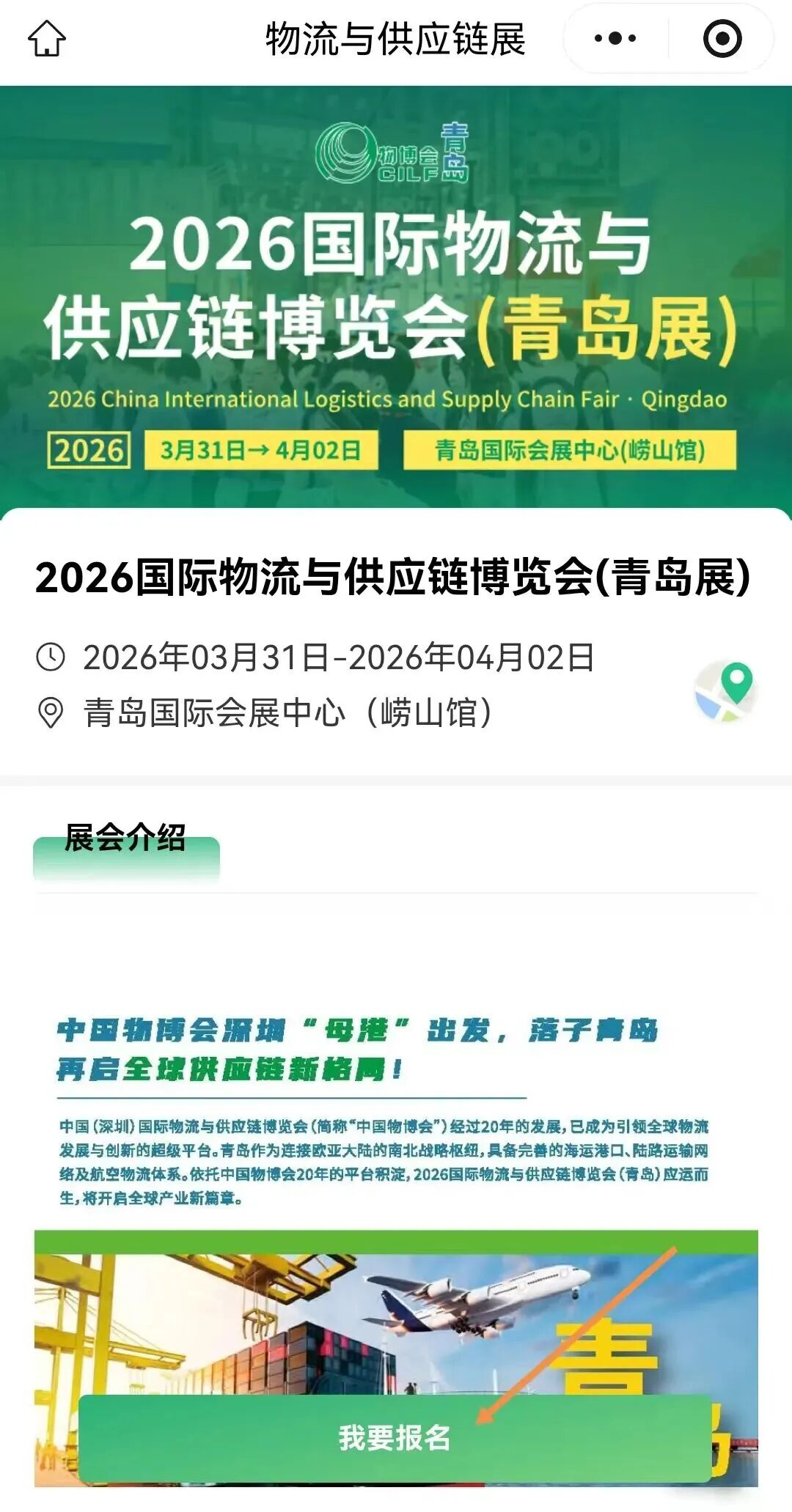Close the mini program with the circle button
792x1512 pixels.
click(722, 38)
